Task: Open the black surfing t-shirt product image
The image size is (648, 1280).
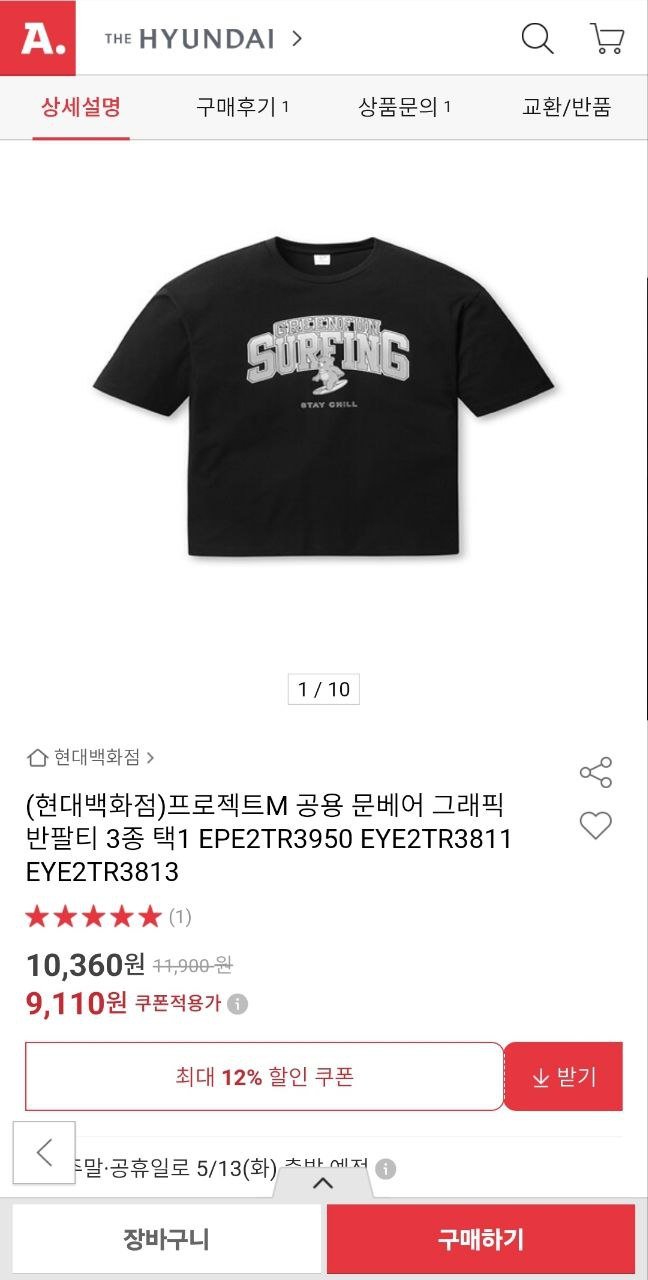Action: 324,400
